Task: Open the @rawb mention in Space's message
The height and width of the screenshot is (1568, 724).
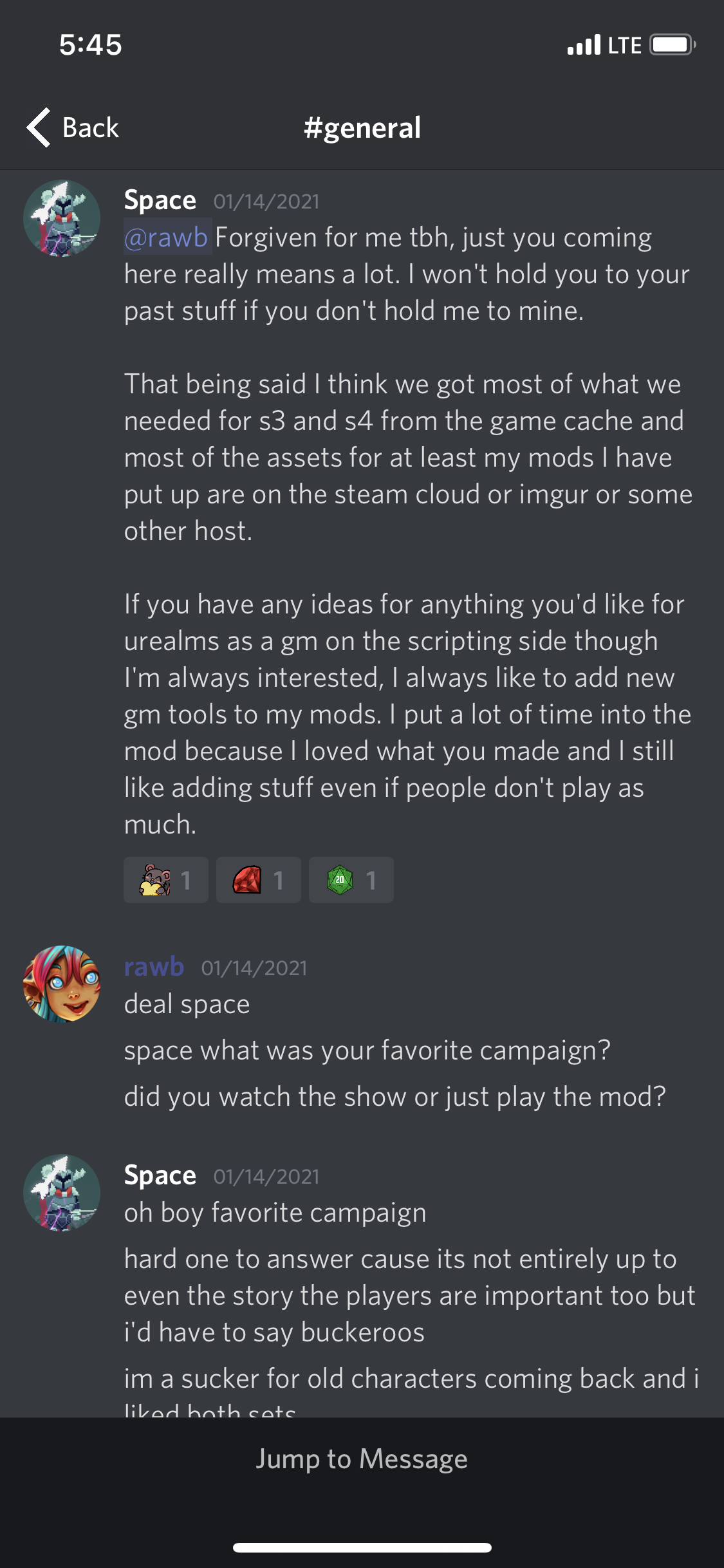Action: [167, 238]
